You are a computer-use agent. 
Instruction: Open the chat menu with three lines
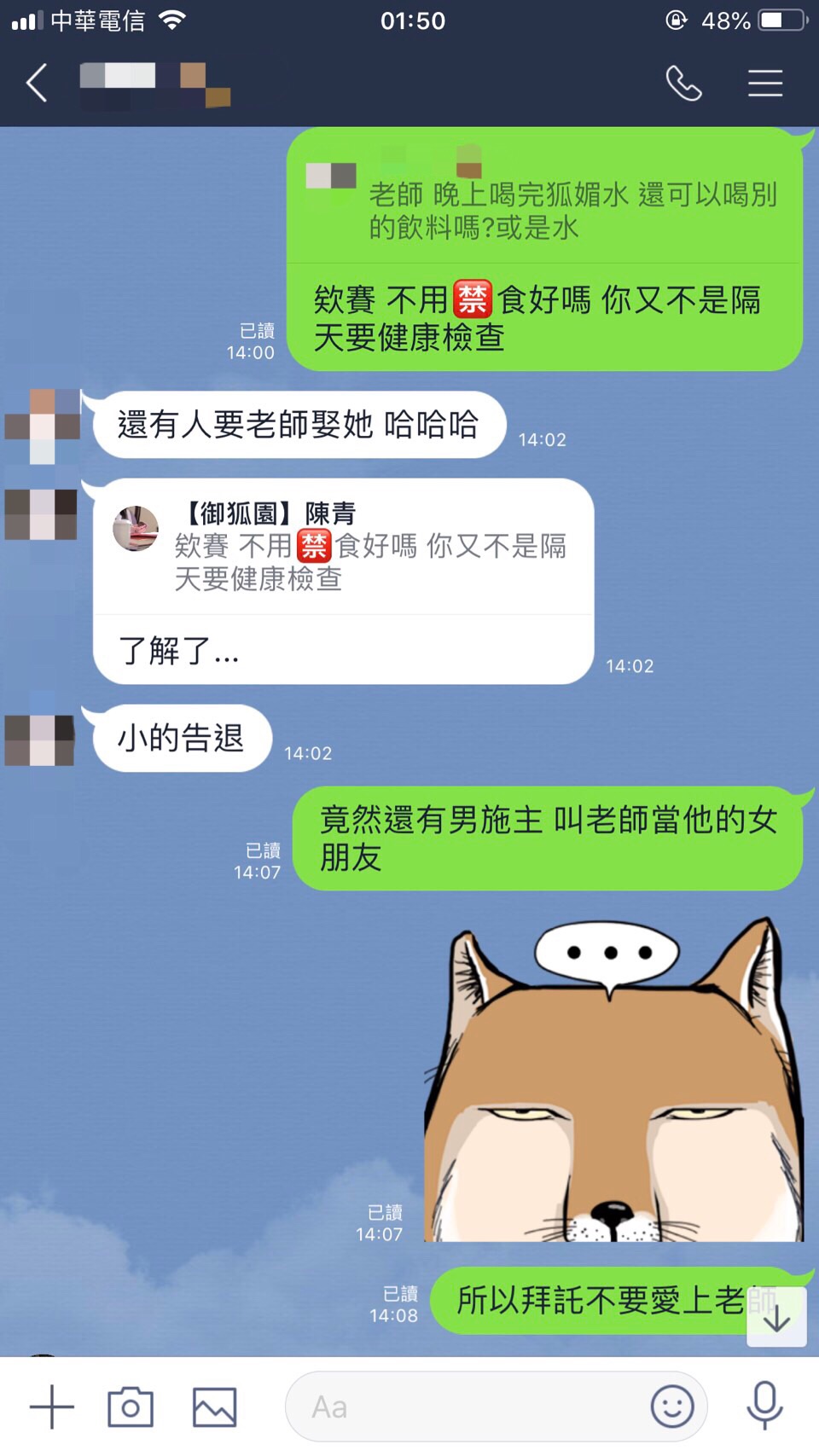click(x=765, y=84)
